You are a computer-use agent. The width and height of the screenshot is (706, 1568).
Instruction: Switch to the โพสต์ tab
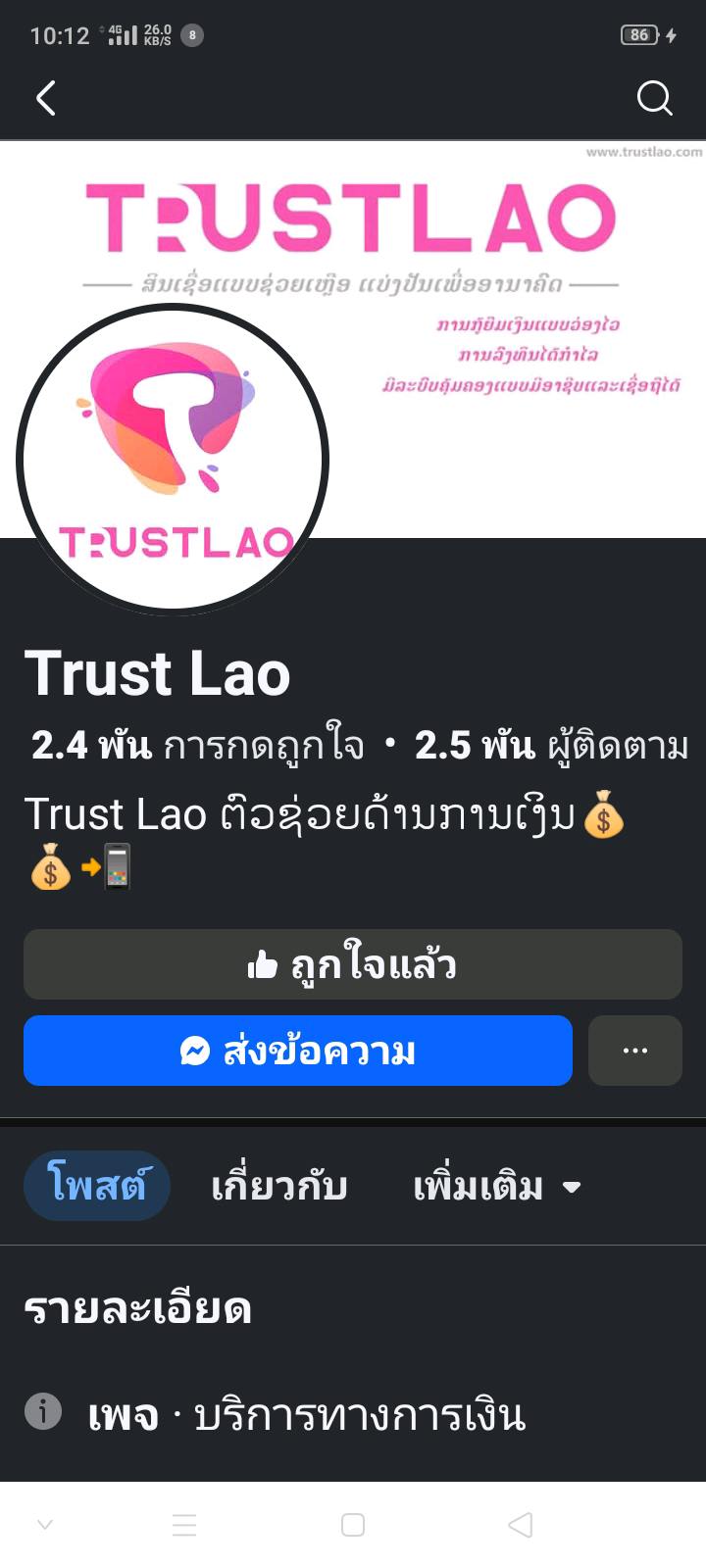pyautogui.click(x=96, y=1186)
